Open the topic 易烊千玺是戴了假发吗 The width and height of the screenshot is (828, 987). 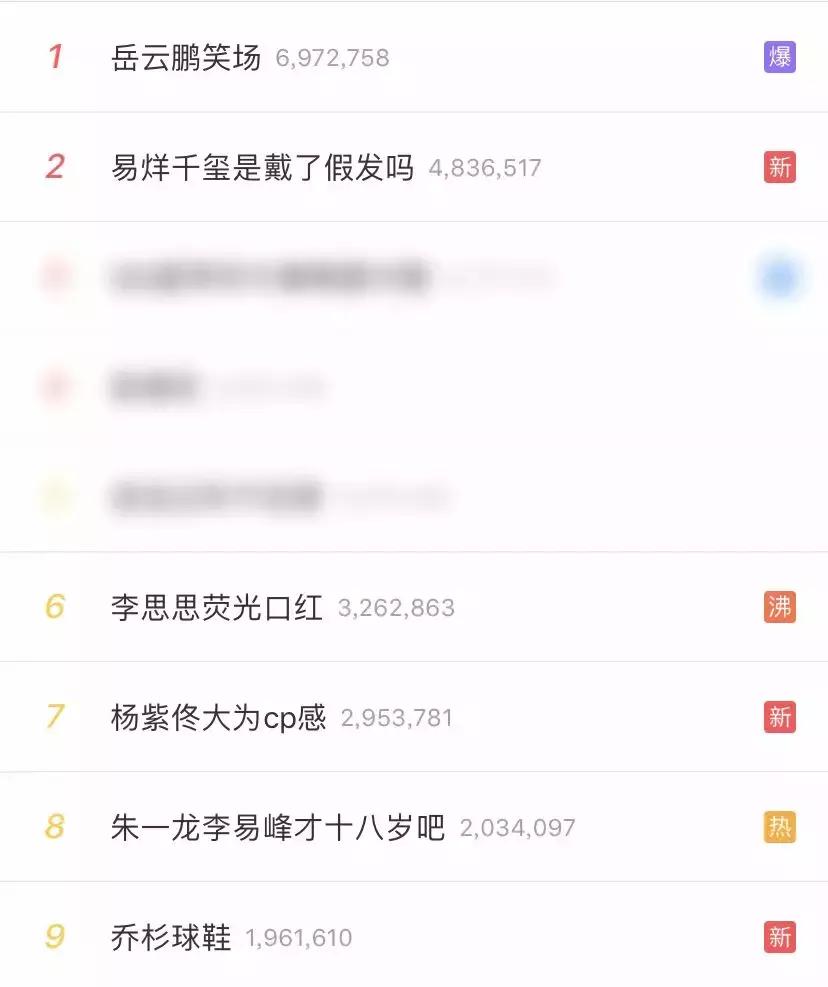coord(265,168)
